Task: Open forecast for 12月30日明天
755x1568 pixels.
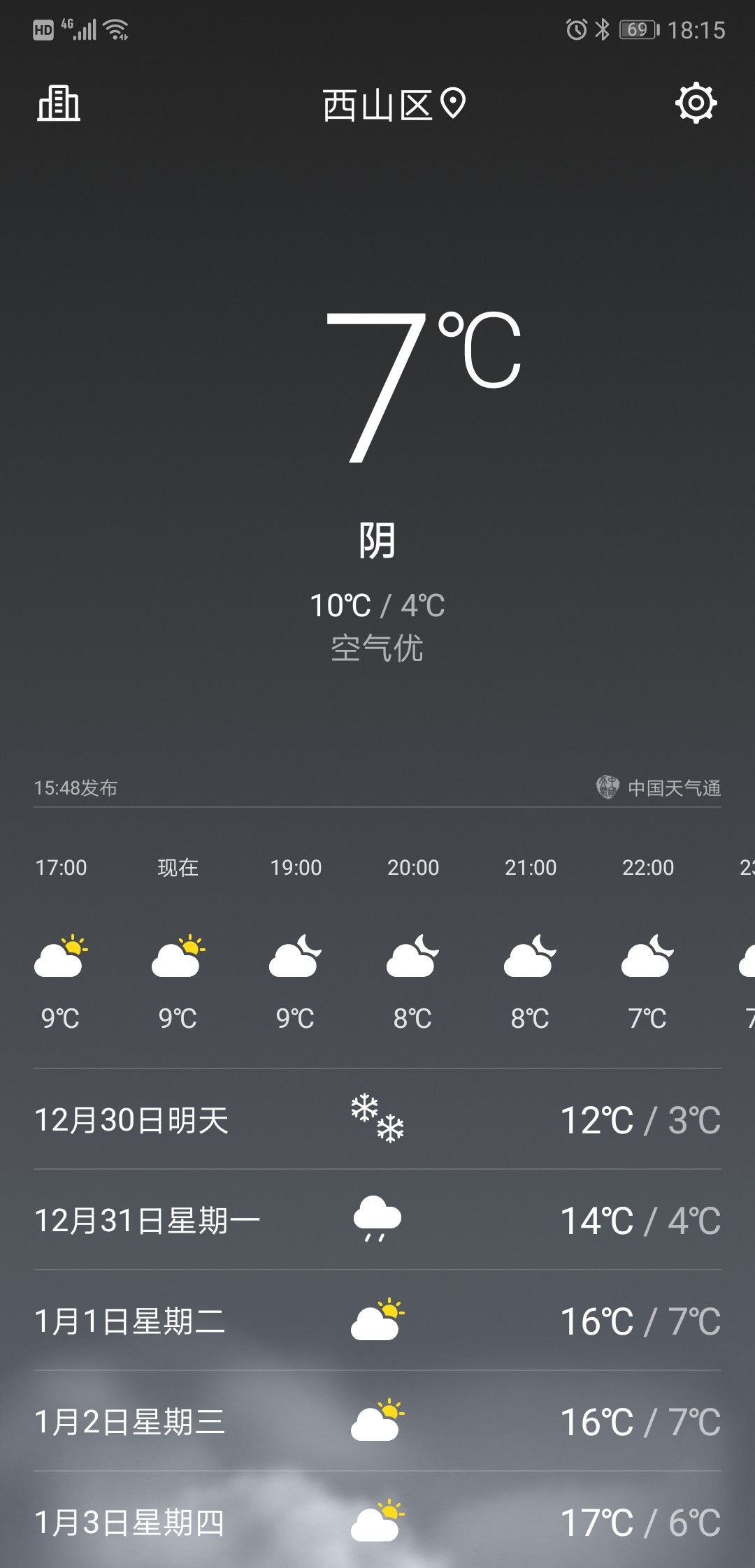Action: [x=377, y=1119]
